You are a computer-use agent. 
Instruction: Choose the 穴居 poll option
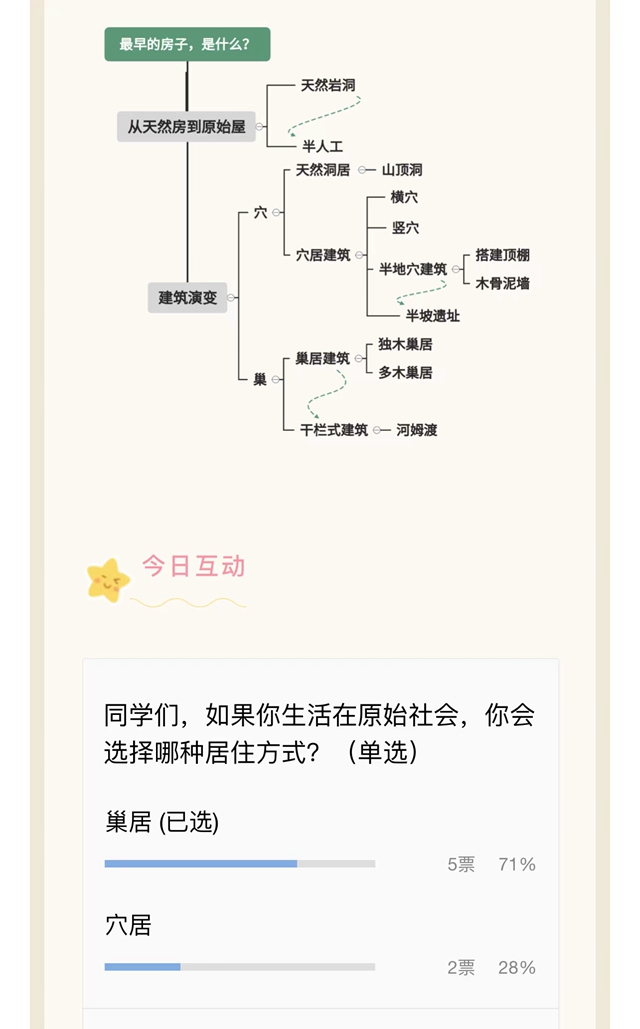pos(129,926)
